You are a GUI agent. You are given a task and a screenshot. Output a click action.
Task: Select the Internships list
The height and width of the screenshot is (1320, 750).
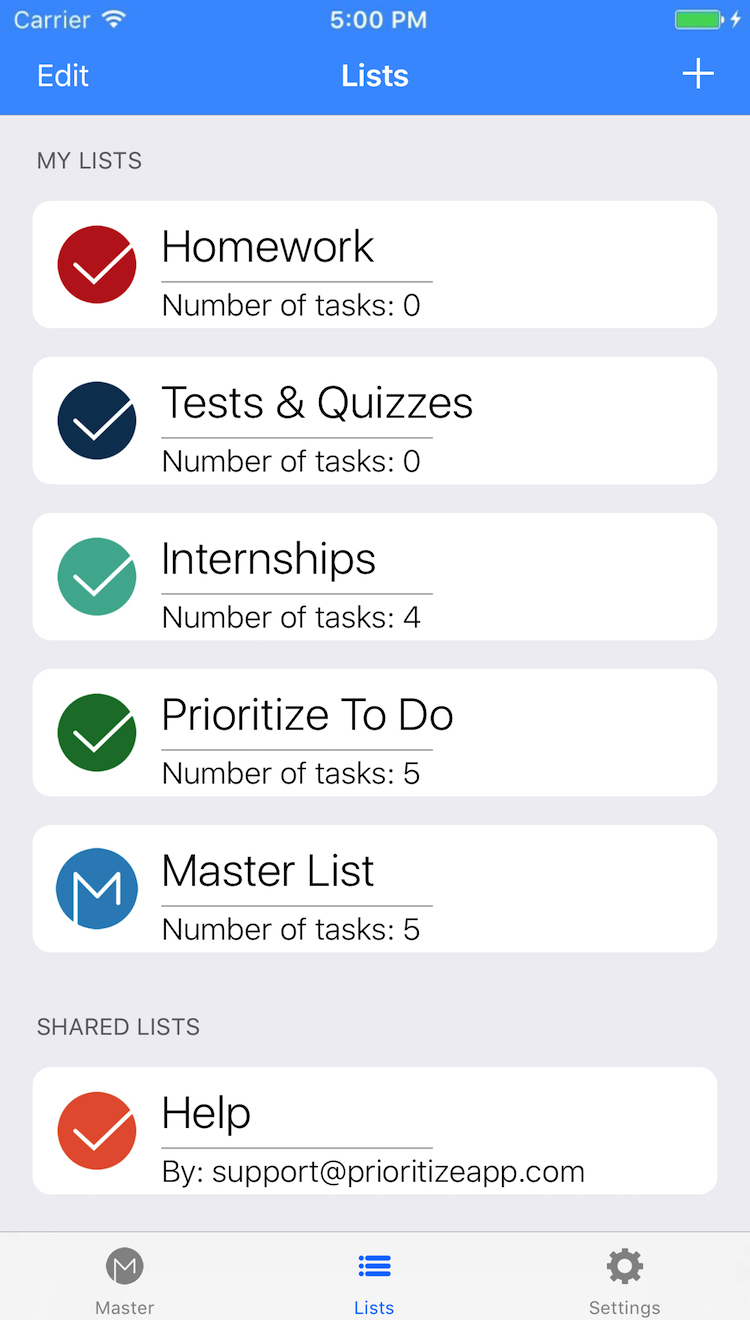[x=375, y=577]
